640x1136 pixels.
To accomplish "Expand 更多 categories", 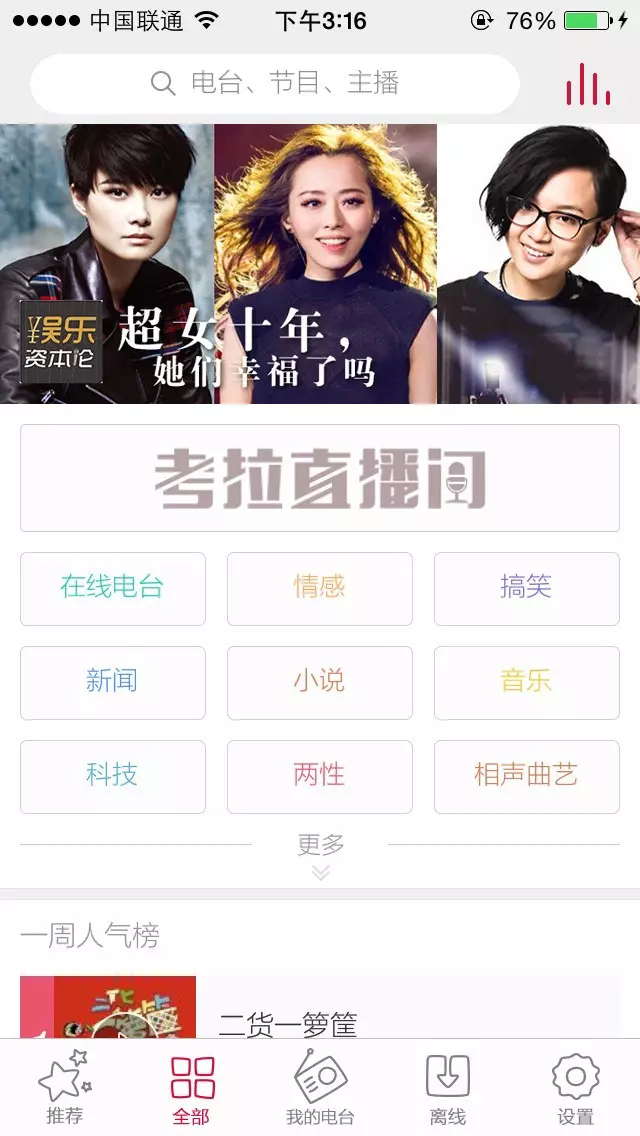I will 320,854.
